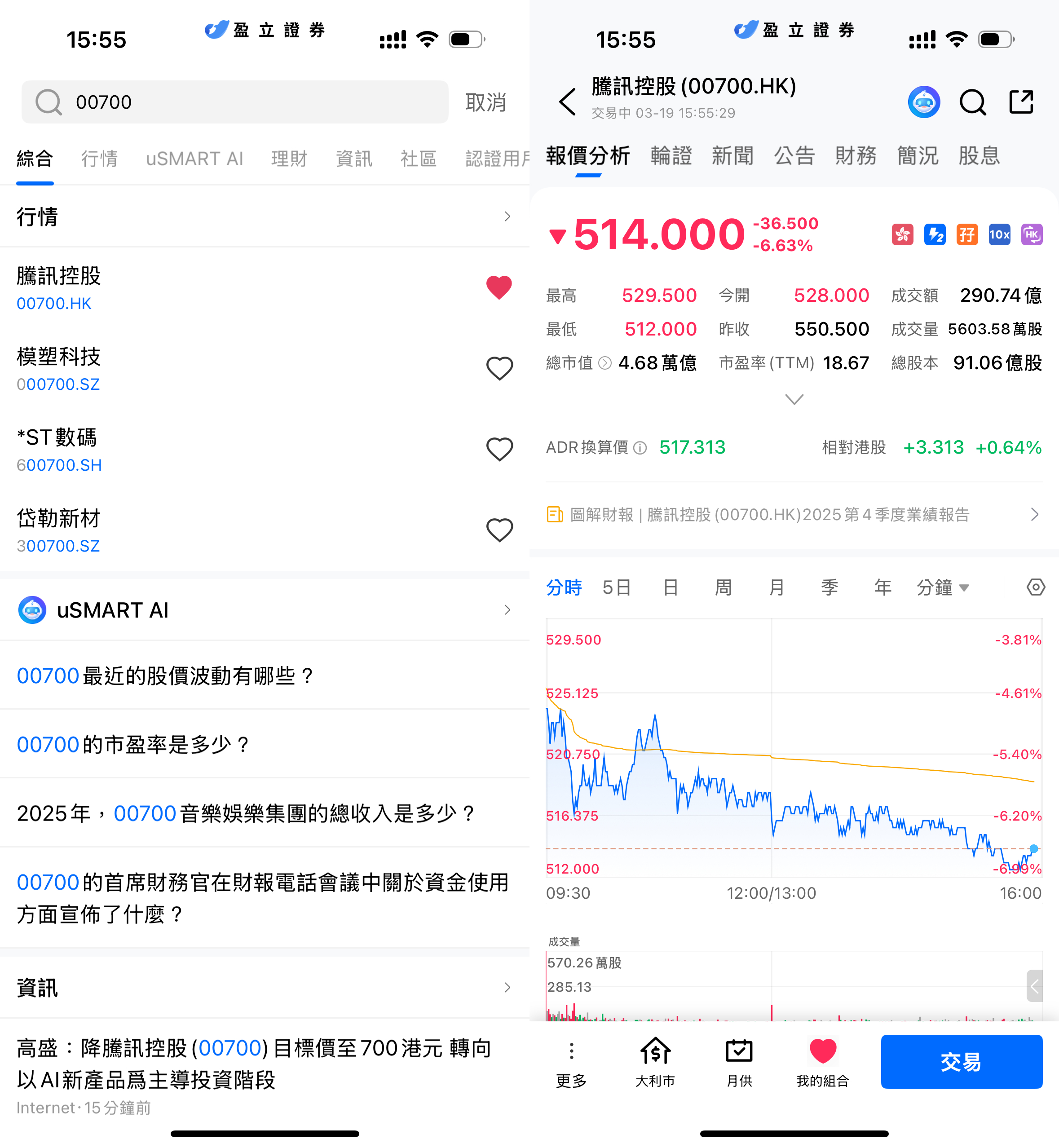Open the 分鐘 chart interval dropdown
This screenshot has height=1148, width=1059.
[942, 587]
